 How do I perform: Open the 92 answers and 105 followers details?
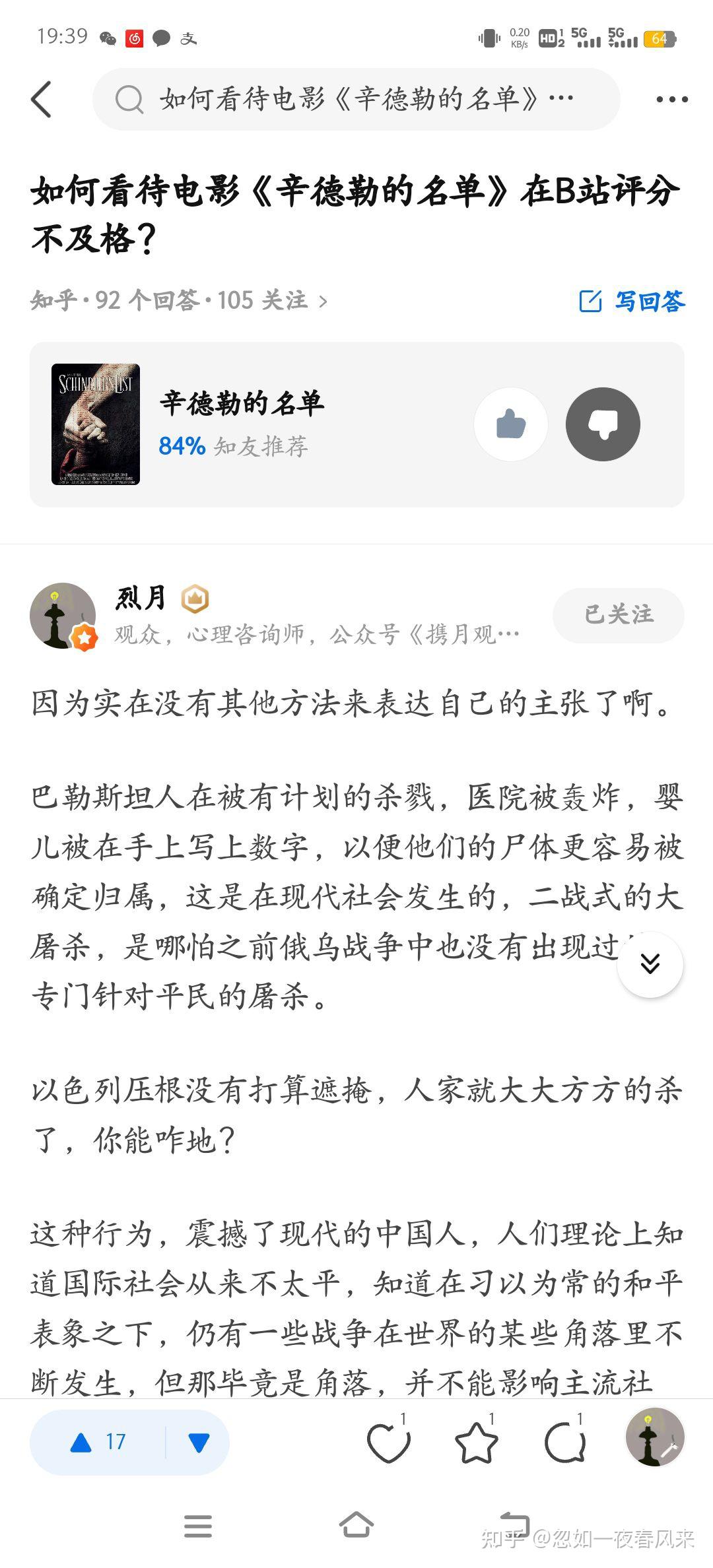[x=178, y=301]
